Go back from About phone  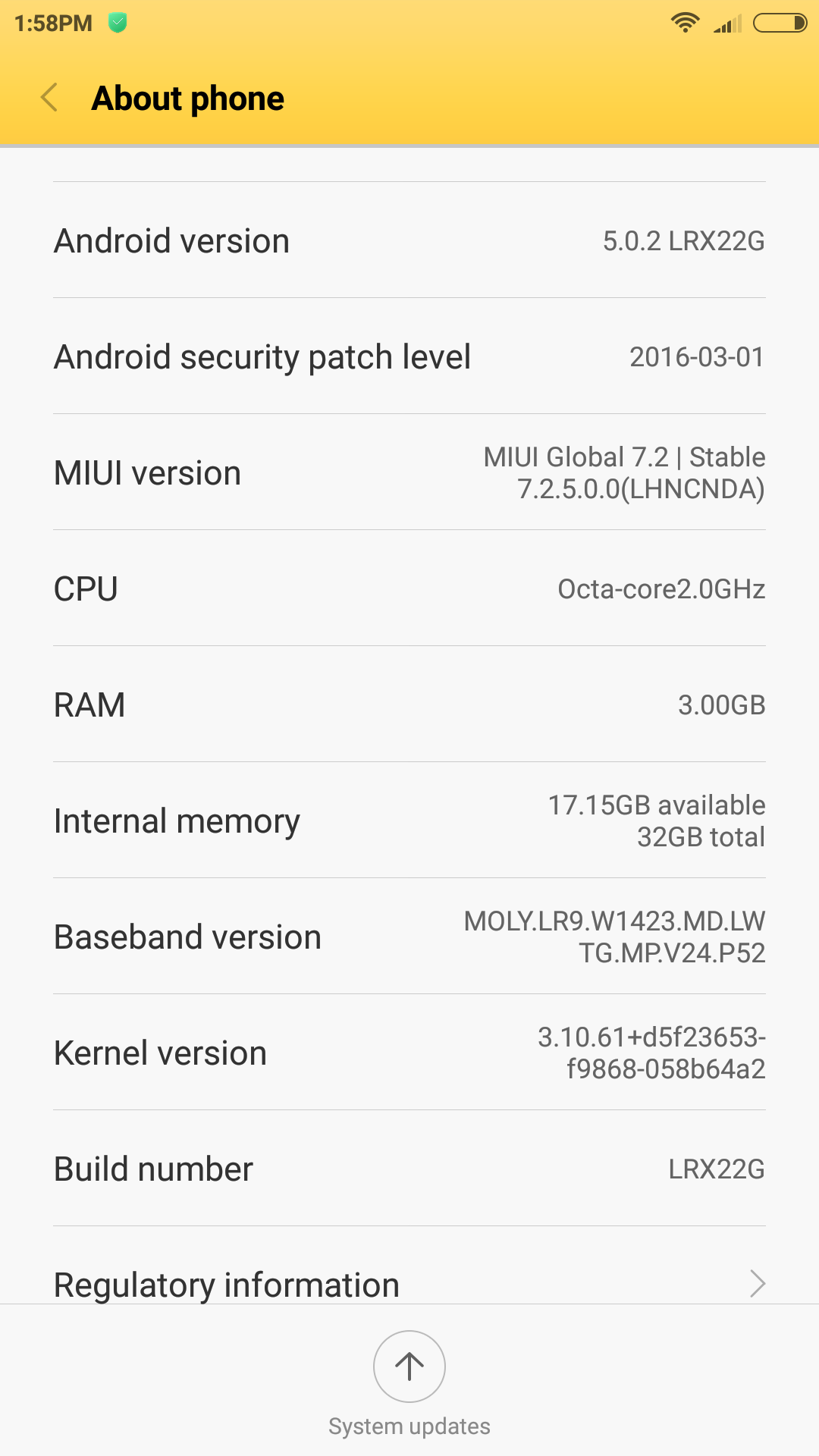[49, 98]
